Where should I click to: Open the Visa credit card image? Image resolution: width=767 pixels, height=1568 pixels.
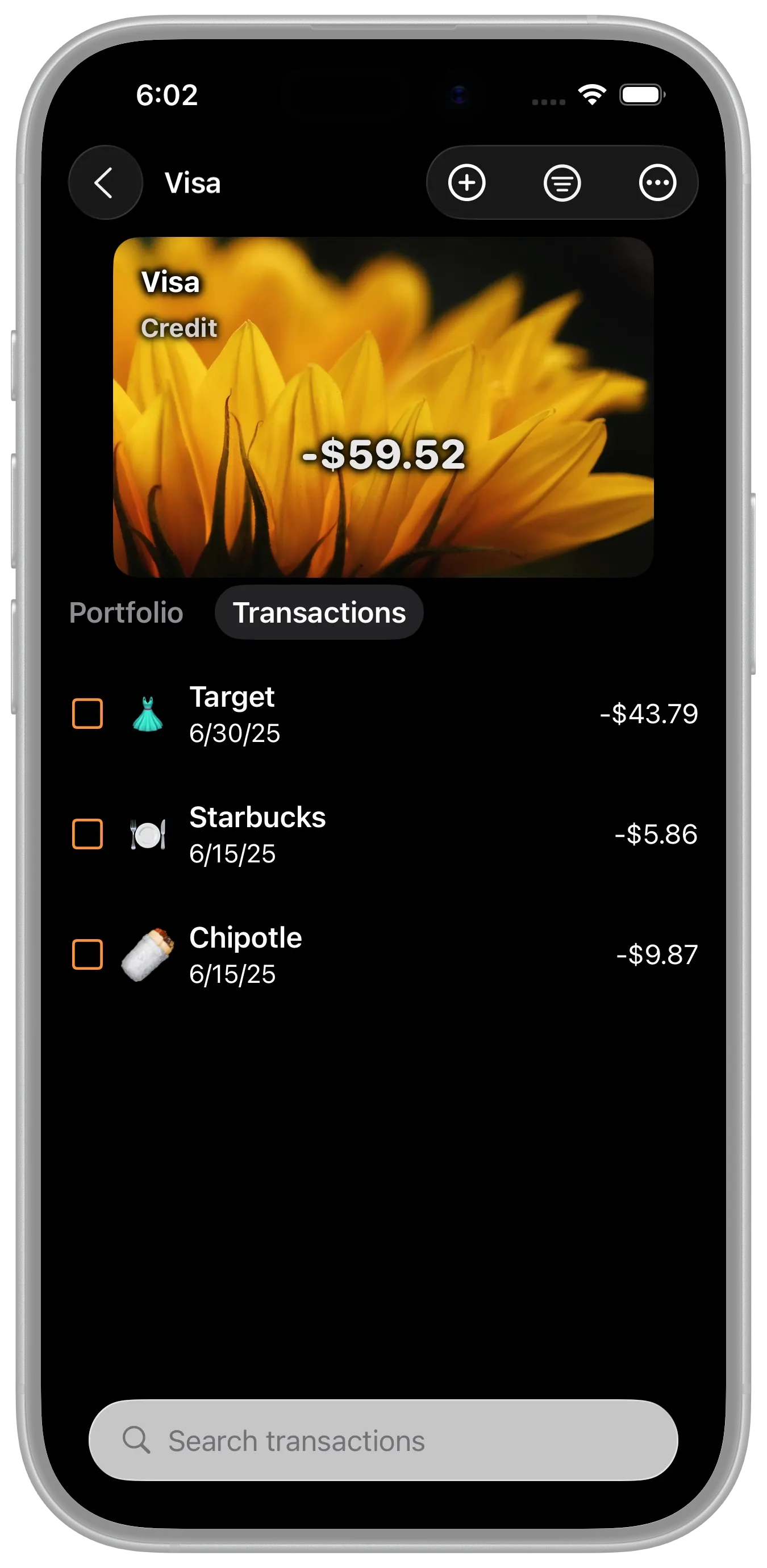pos(383,407)
